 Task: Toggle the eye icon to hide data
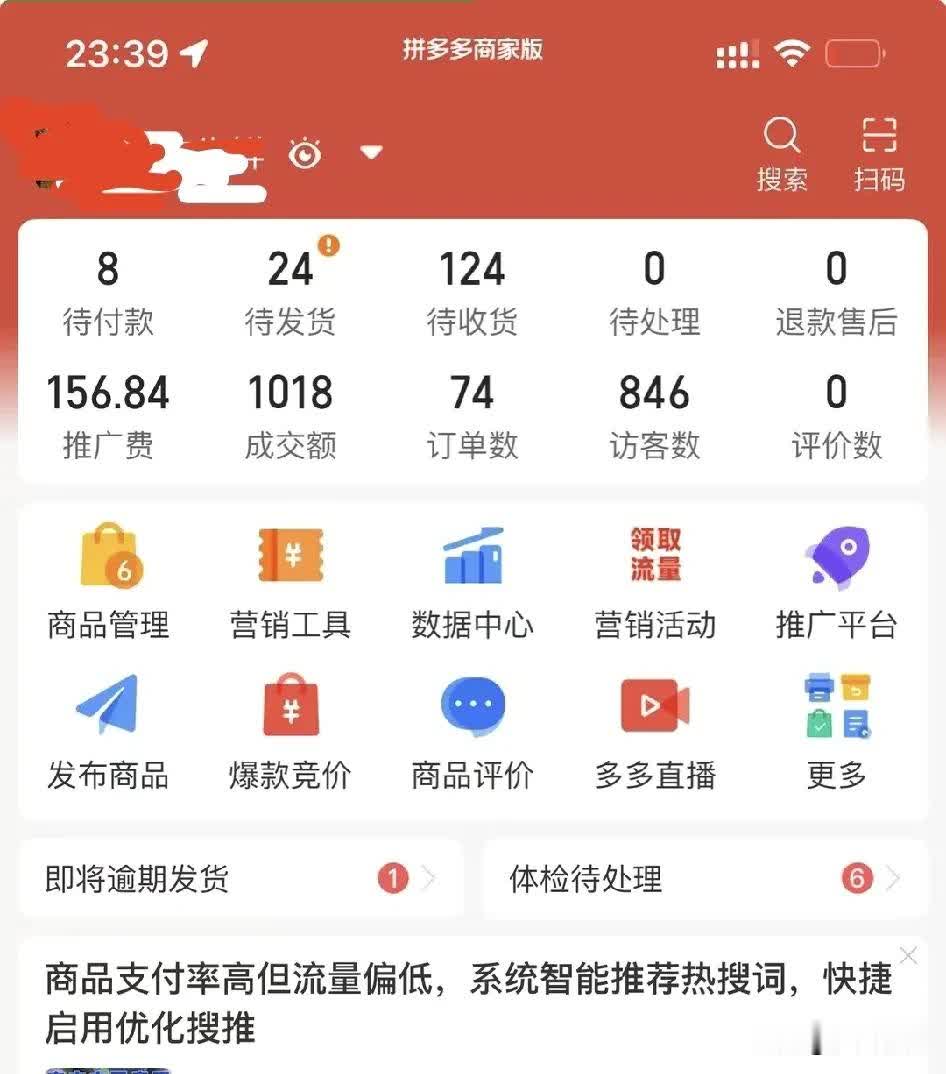[x=305, y=154]
